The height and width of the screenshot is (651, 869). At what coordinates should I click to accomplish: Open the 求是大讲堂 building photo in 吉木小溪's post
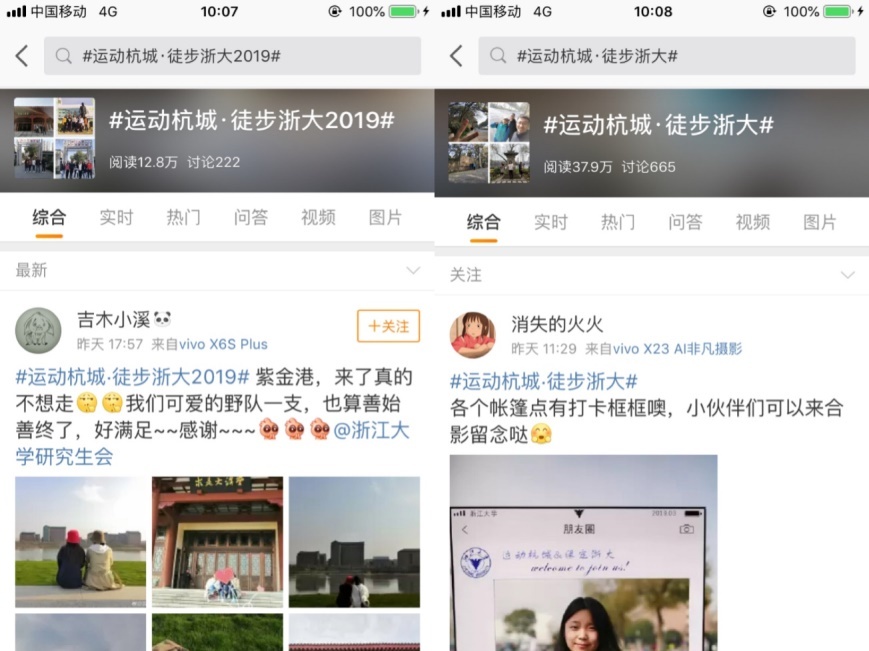click(x=217, y=542)
